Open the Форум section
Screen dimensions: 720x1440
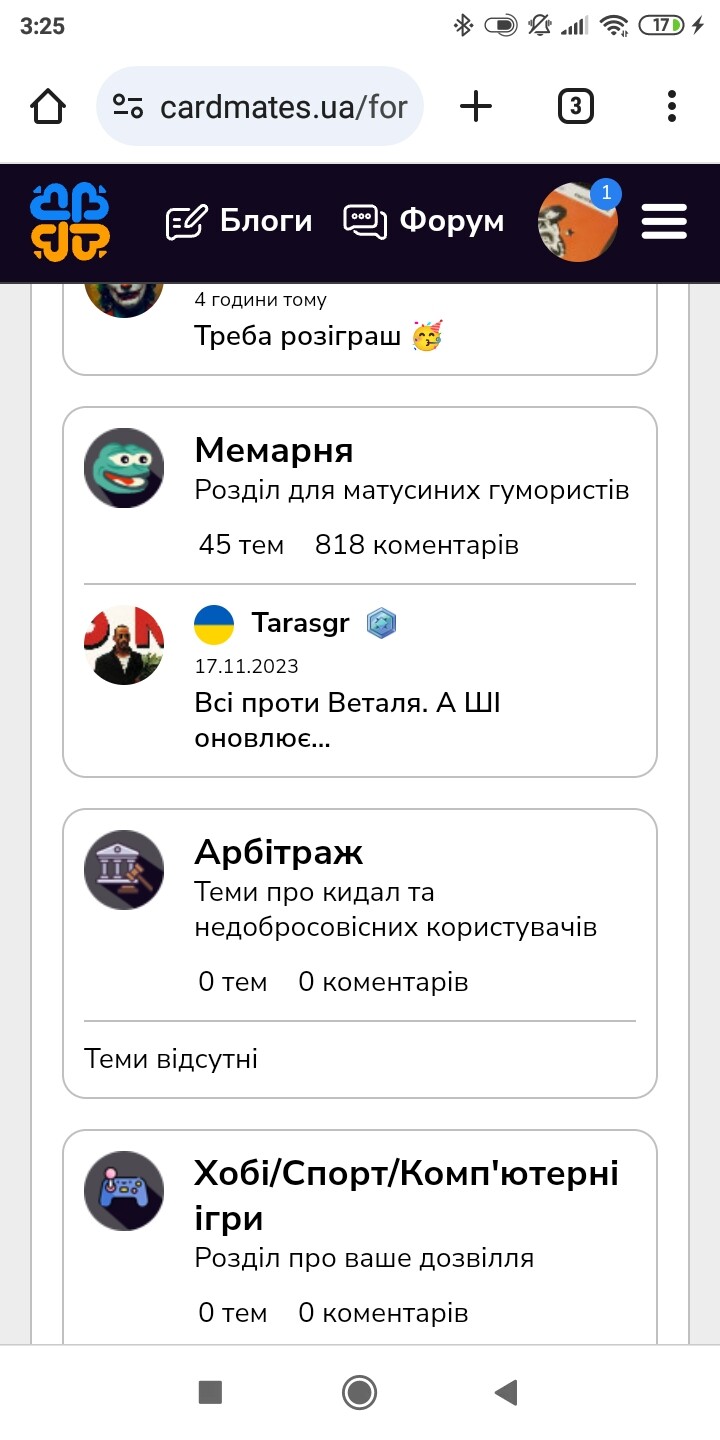coord(424,221)
